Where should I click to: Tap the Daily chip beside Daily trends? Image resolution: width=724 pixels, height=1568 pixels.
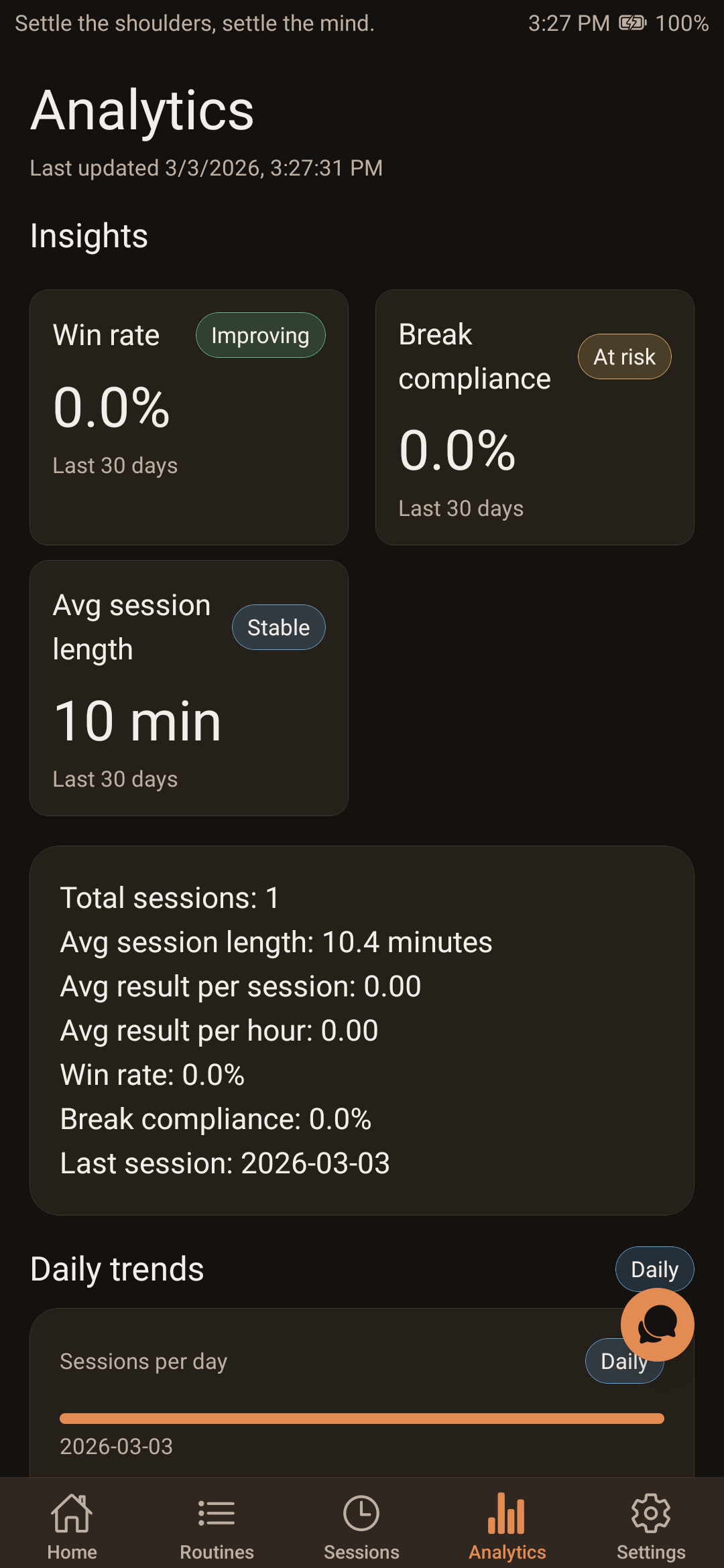[654, 1268]
